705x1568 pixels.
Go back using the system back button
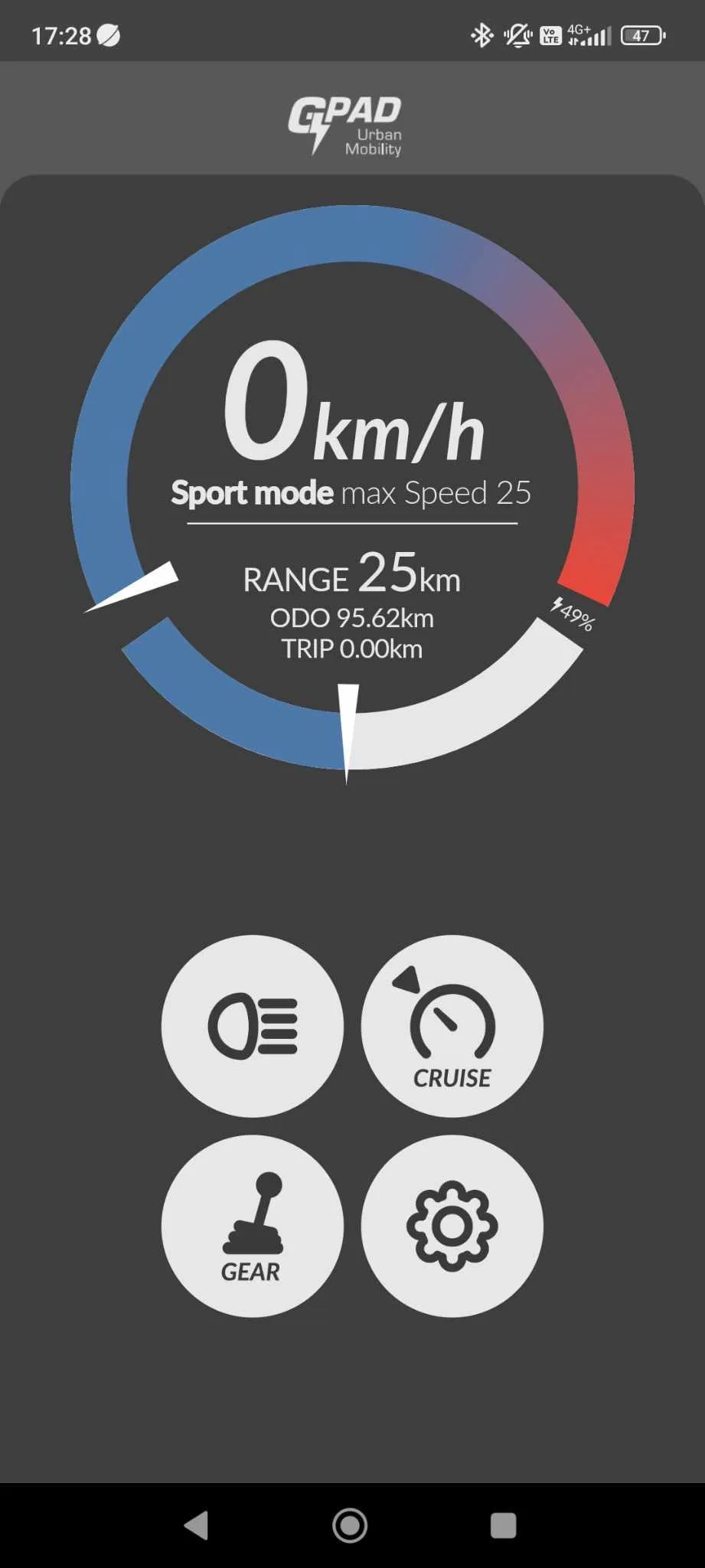[197, 1525]
